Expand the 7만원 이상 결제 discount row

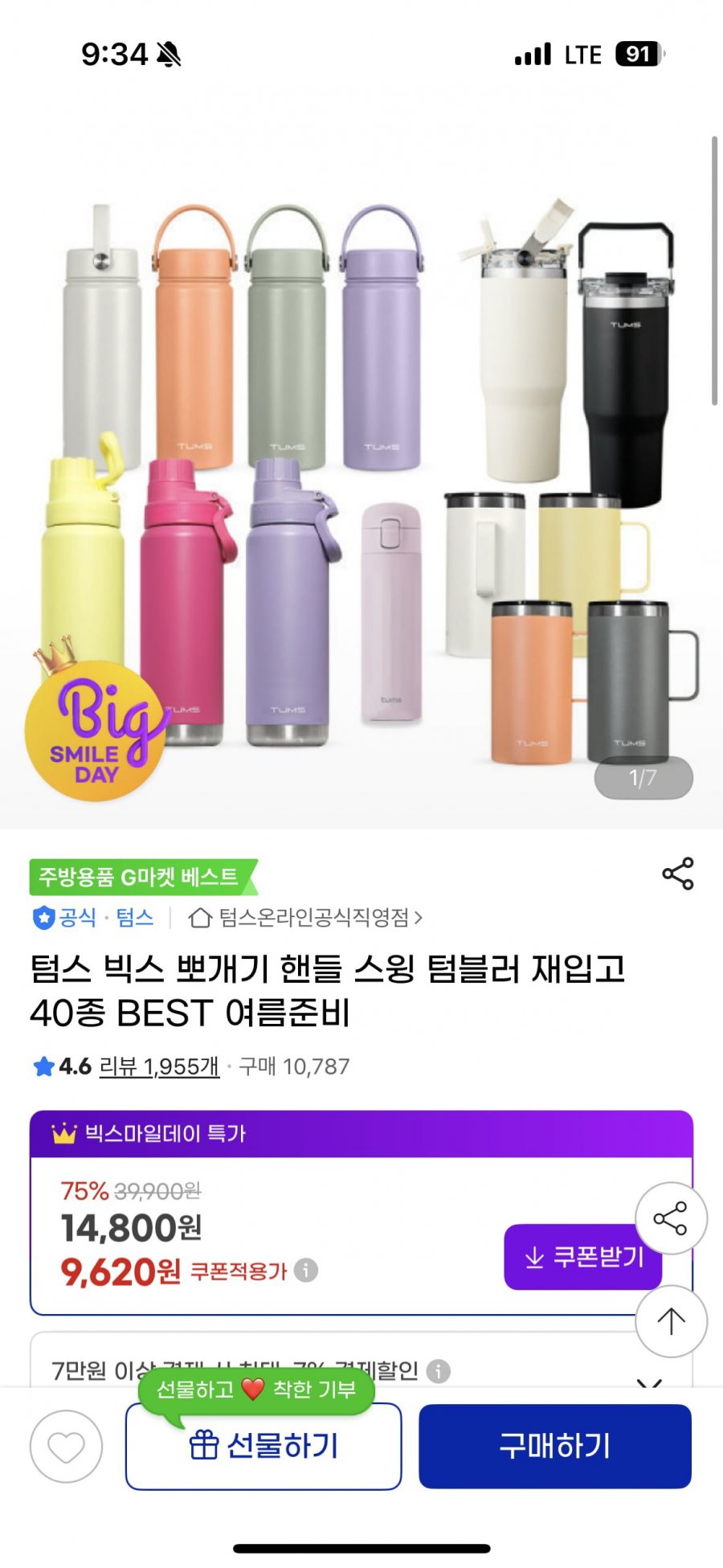click(x=649, y=1379)
